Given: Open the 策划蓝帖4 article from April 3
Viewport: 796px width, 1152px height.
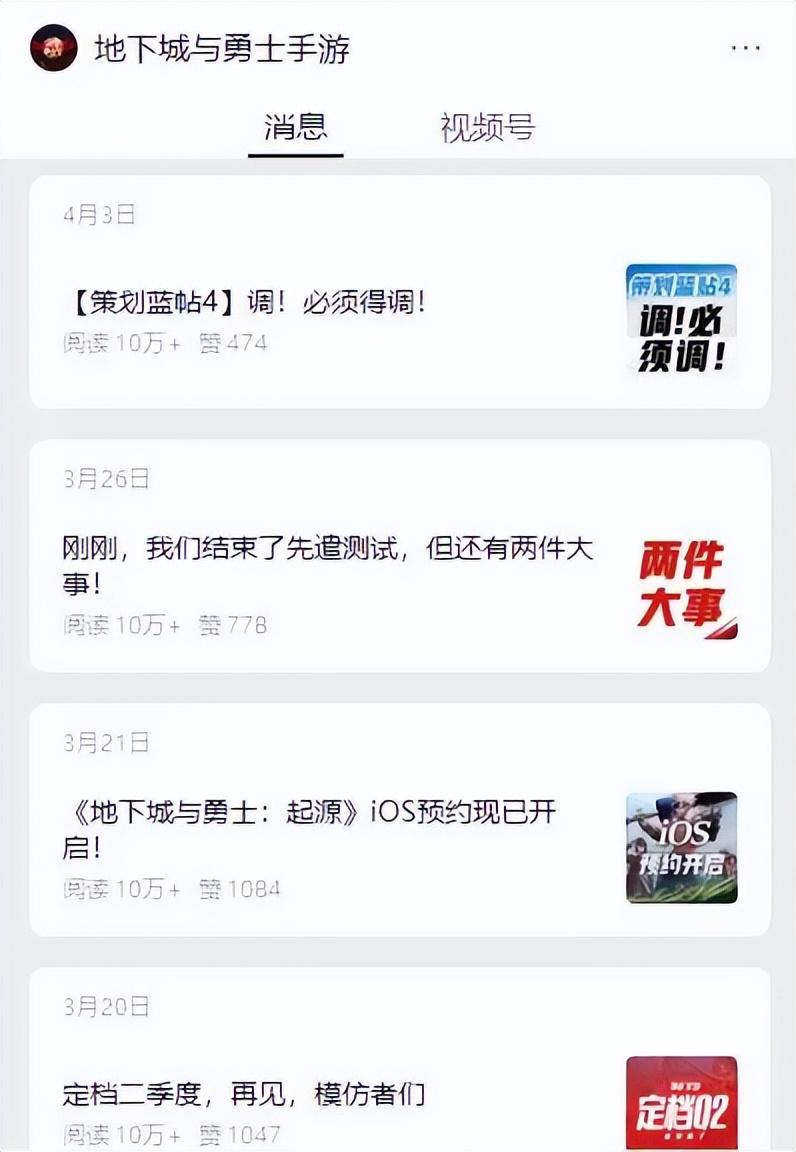Looking at the screenshot, I should click(x=246, y=302).
